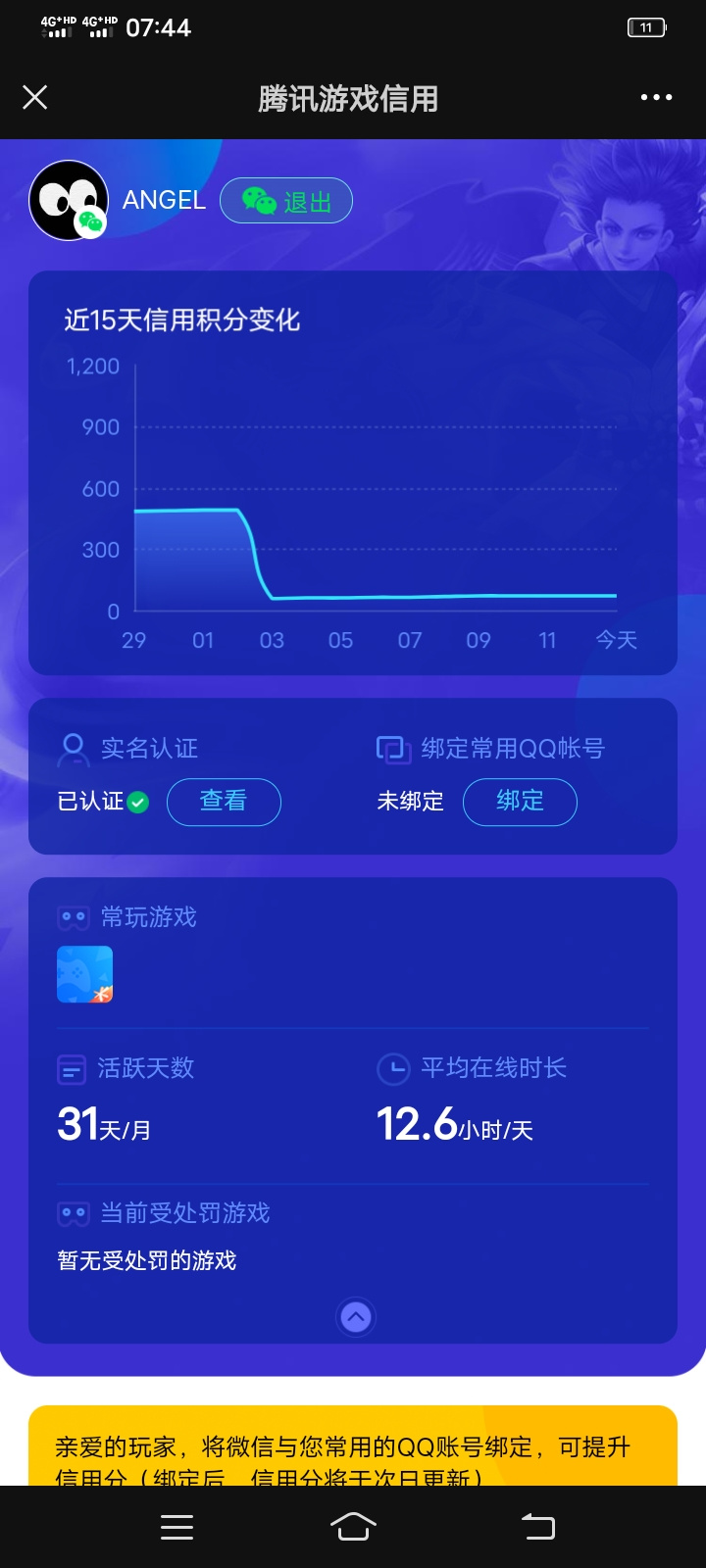Tap the 退出 logout button
Image resolution: width=706 pixels, height=1568 pixels.
pos(286,201)
